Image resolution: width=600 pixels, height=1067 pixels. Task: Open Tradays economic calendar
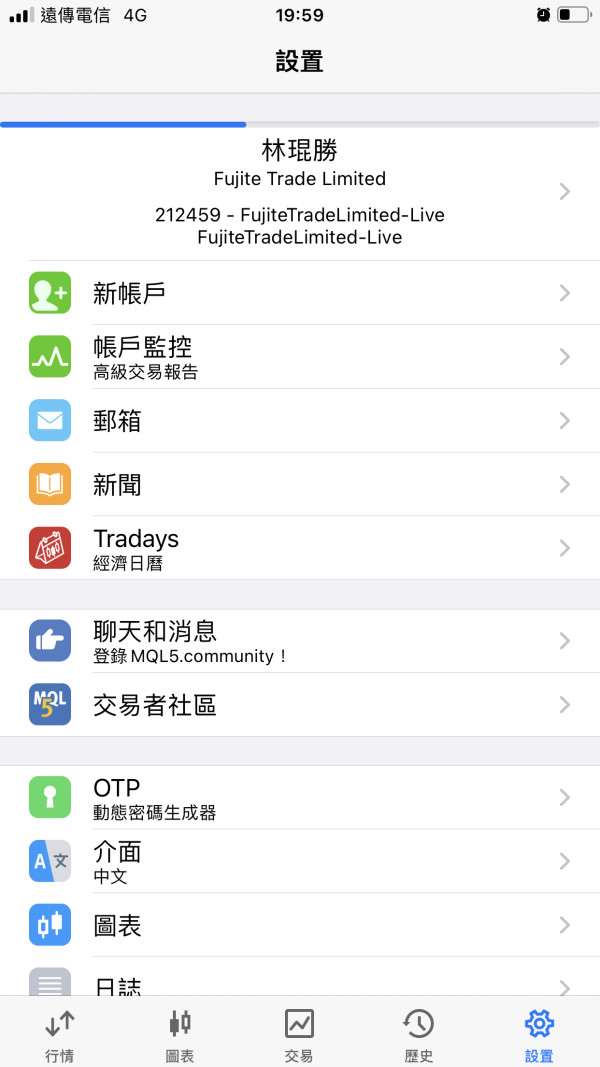[300, 548]
